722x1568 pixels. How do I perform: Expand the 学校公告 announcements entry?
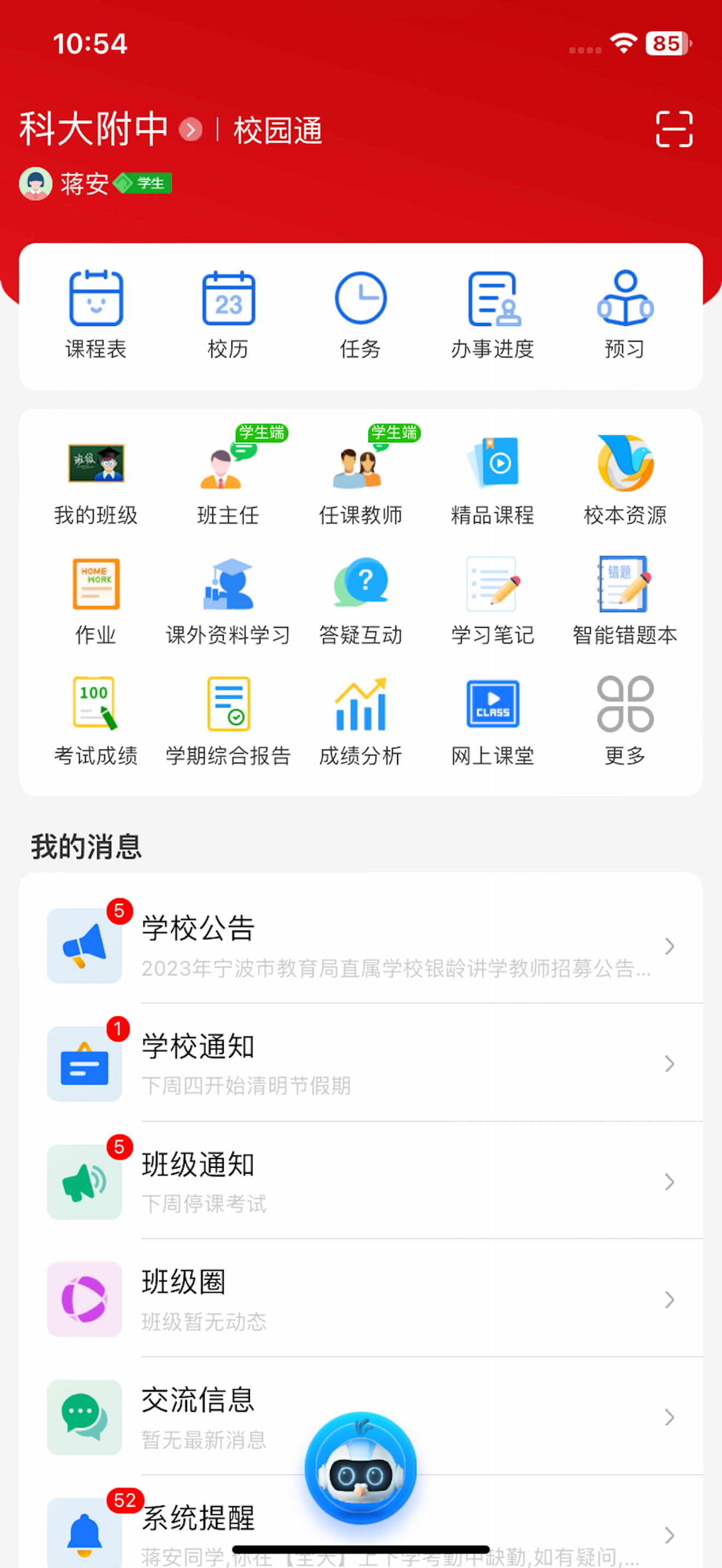[x=361, y=945]
